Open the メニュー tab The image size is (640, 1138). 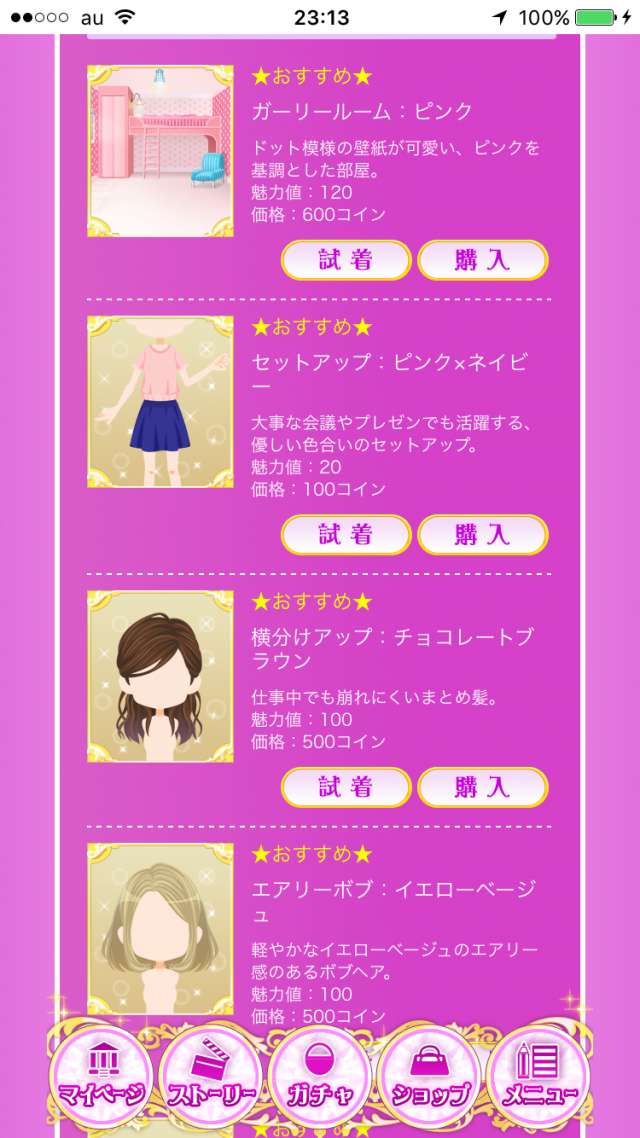[538, 1076]
